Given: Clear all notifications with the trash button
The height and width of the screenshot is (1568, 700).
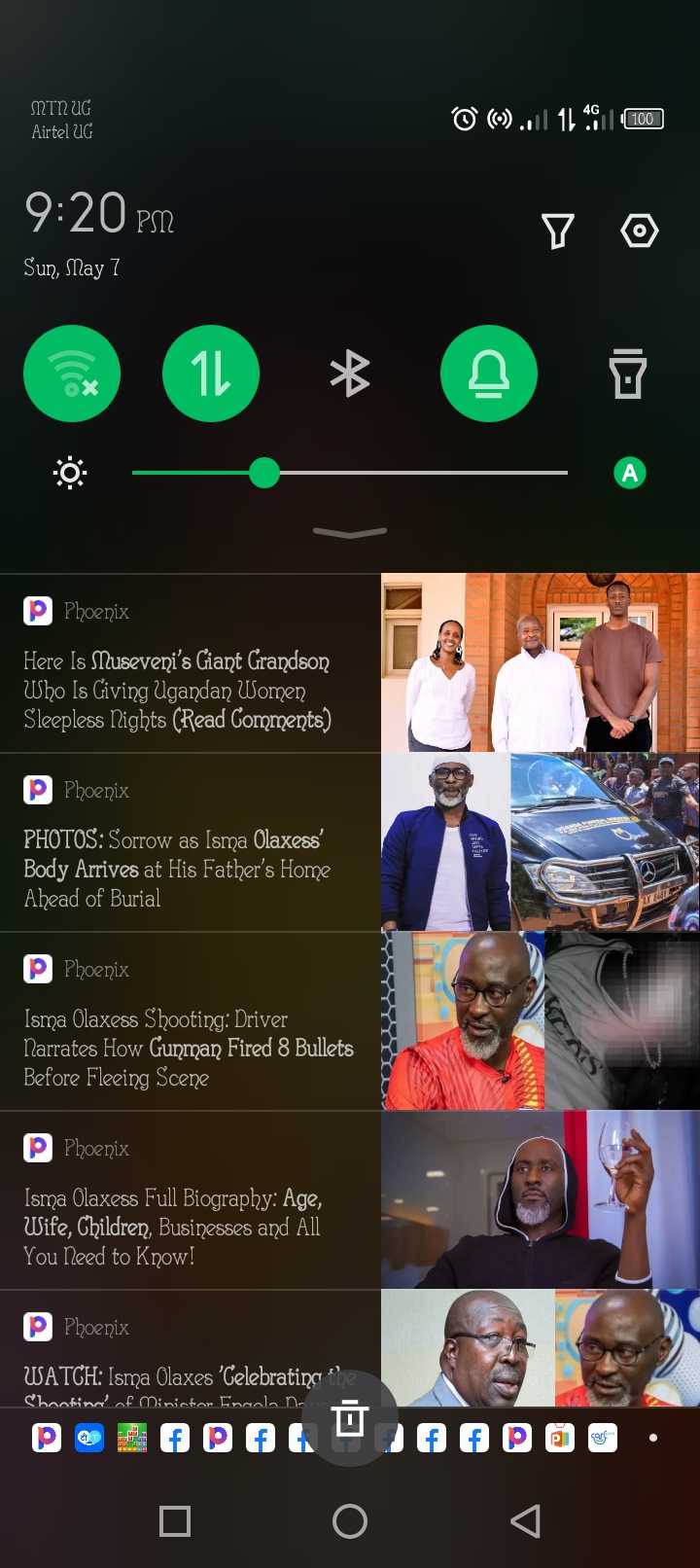Looking at the screenshot, I should [350, 1419].
